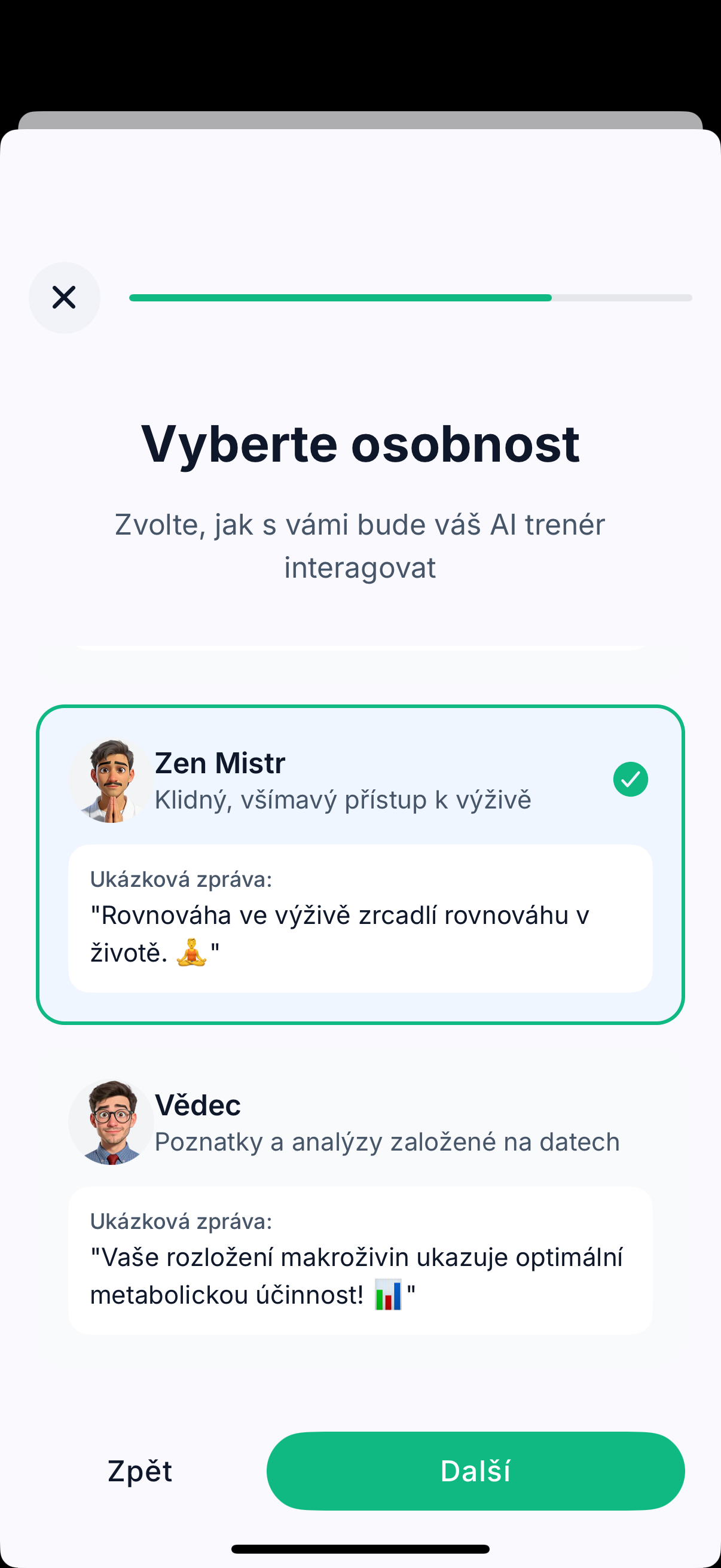721x1568 pixels.
Task: Continue with the Další button
Action: (475, 1471)
